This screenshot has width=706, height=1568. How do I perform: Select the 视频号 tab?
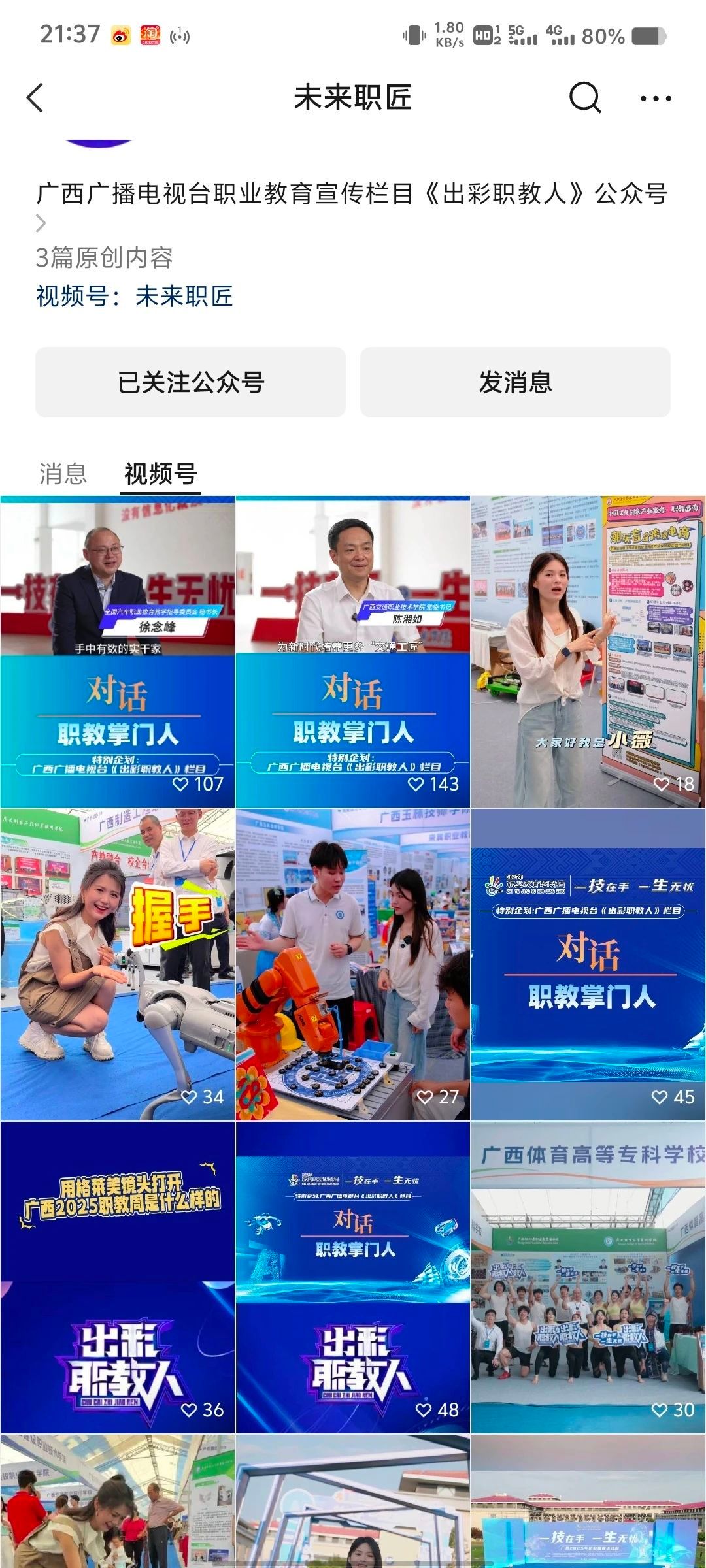(161, 474)
